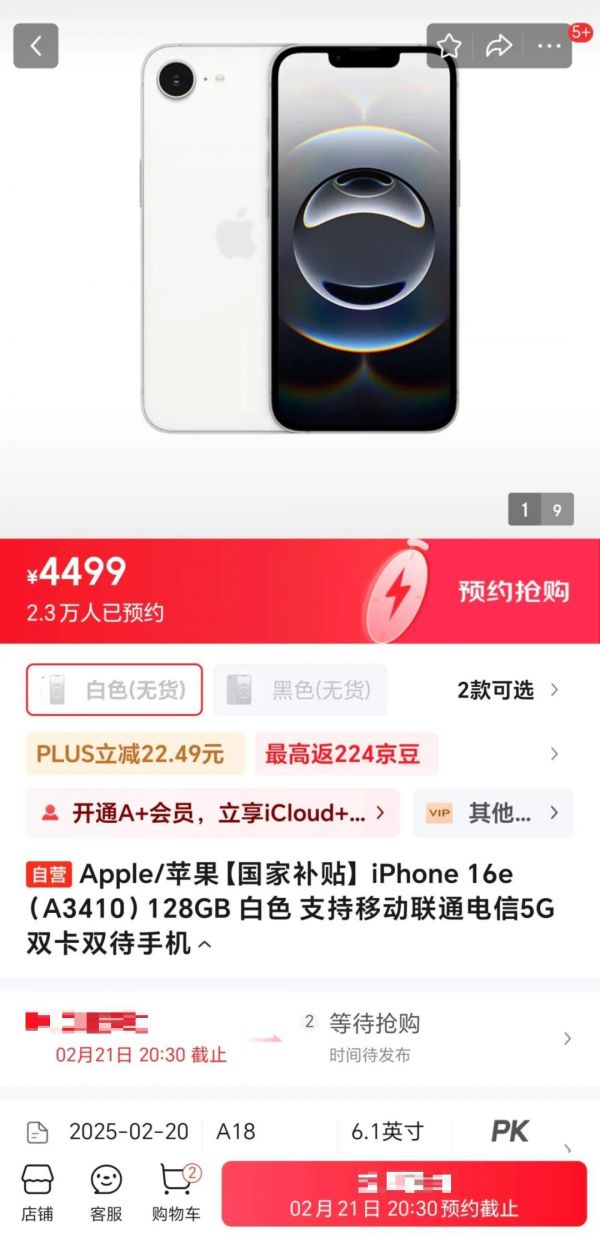
Task: Tap the red reservation button at bottom
Action: (x=404, y=1194)
